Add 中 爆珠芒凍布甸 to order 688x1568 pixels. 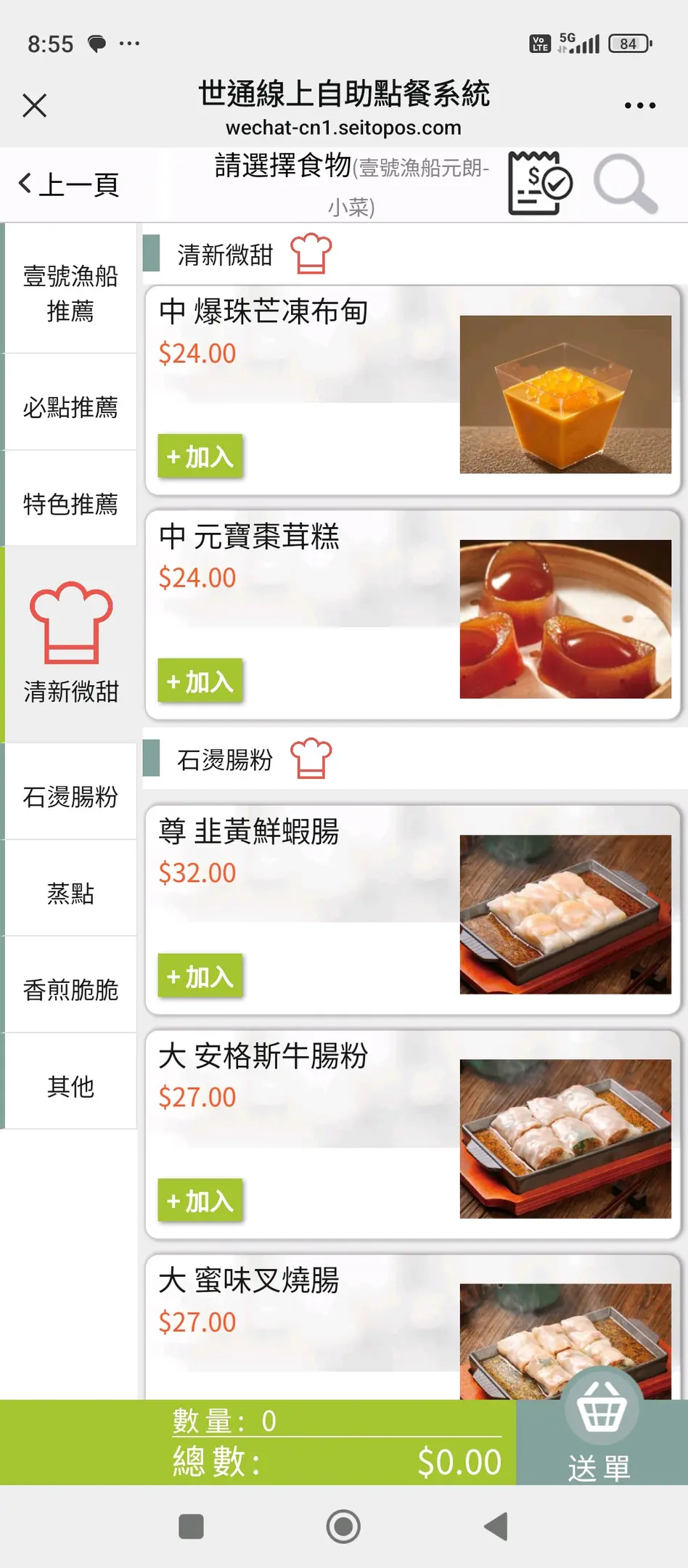(200, 457)
